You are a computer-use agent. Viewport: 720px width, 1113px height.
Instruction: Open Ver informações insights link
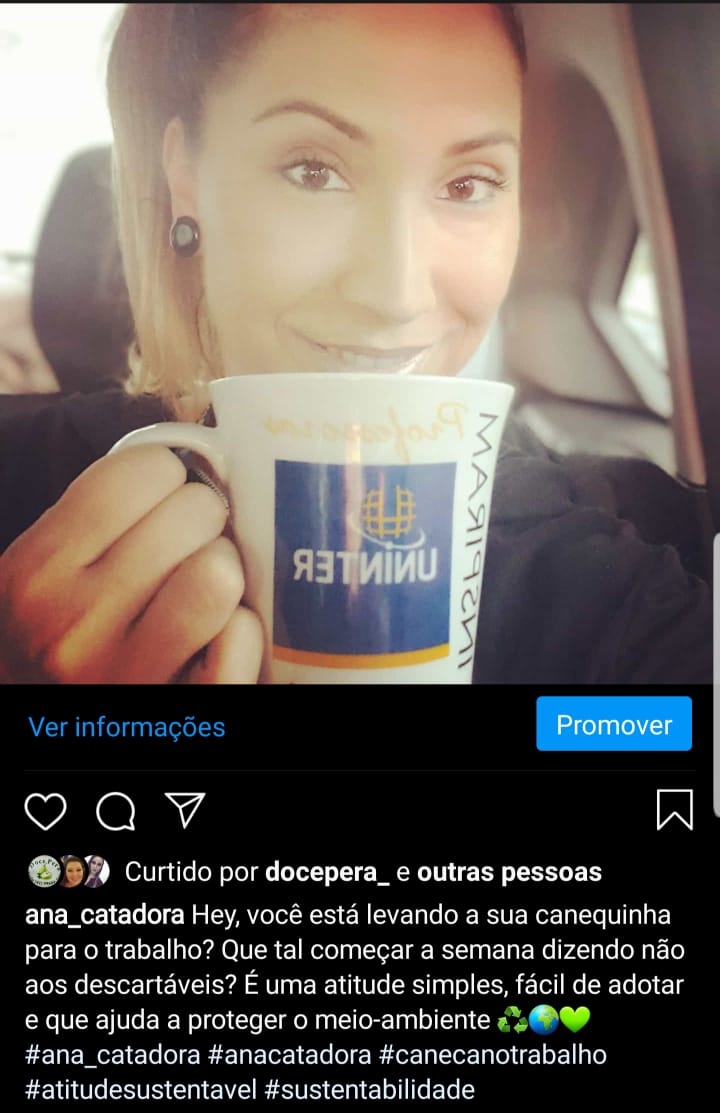(x=126, y=727)
